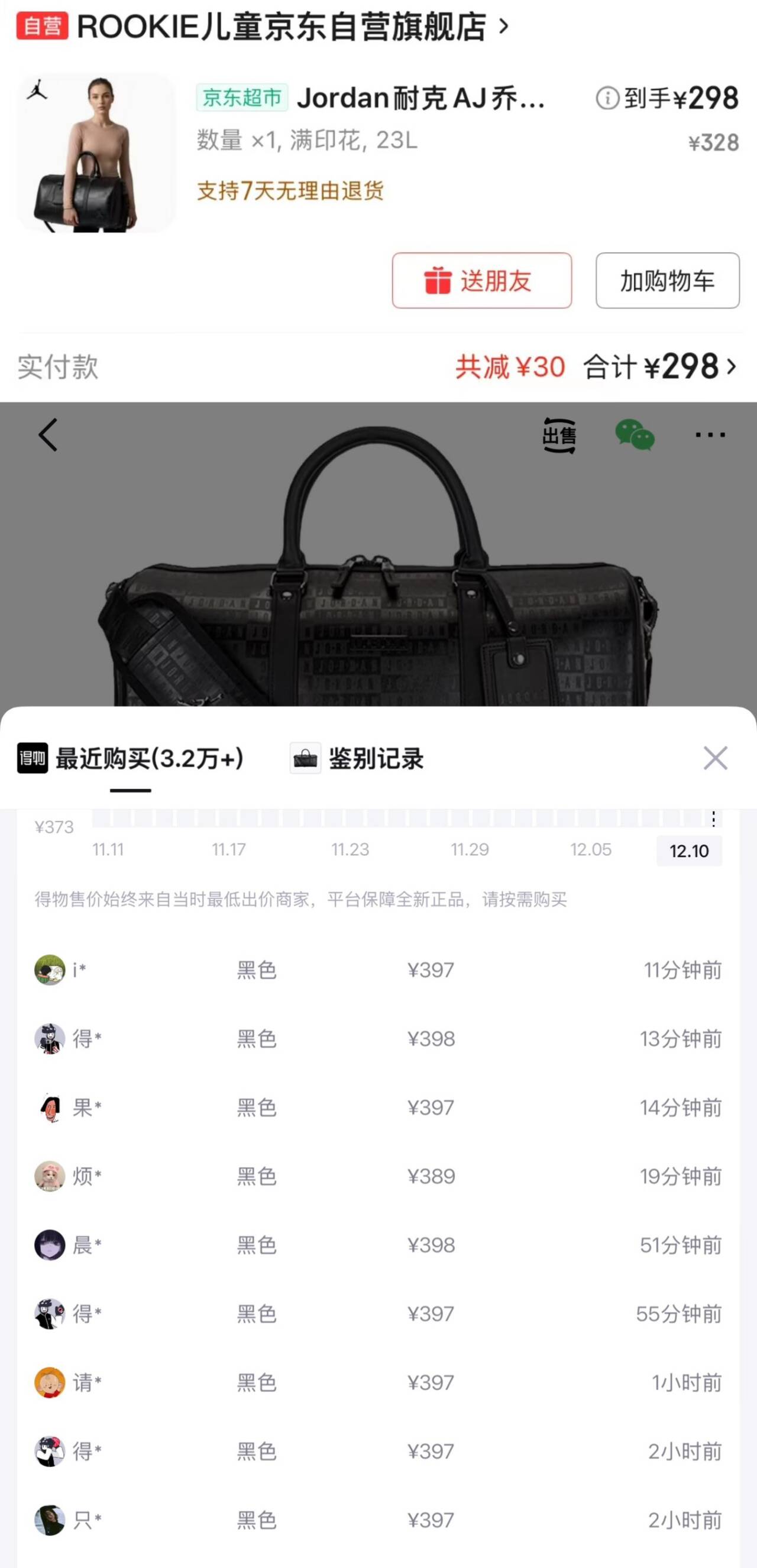This screenshot has width=757, height=1568.
Task: Open the Jordan bag product thumbnail
Action: 96,153
